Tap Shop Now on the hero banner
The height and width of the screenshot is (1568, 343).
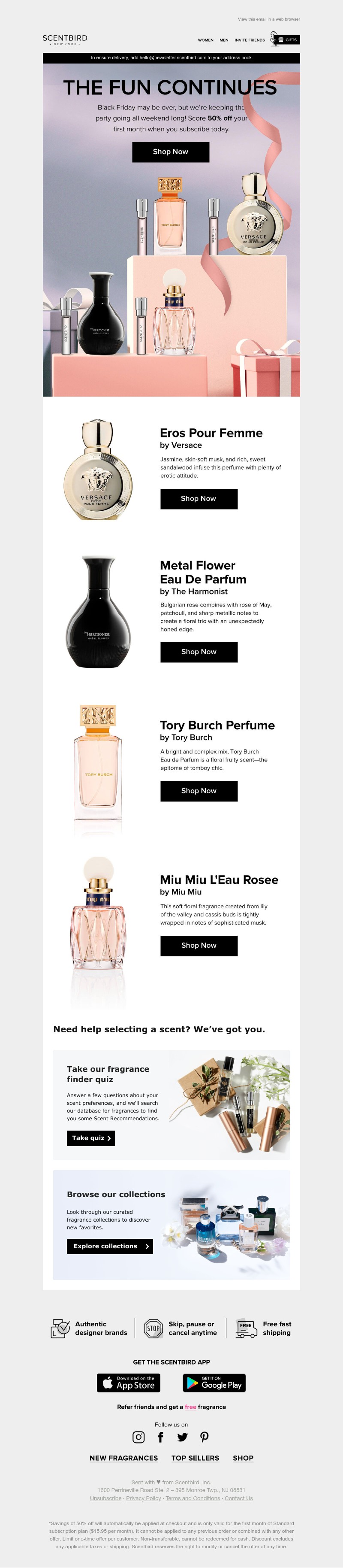(x=170, y=152)
